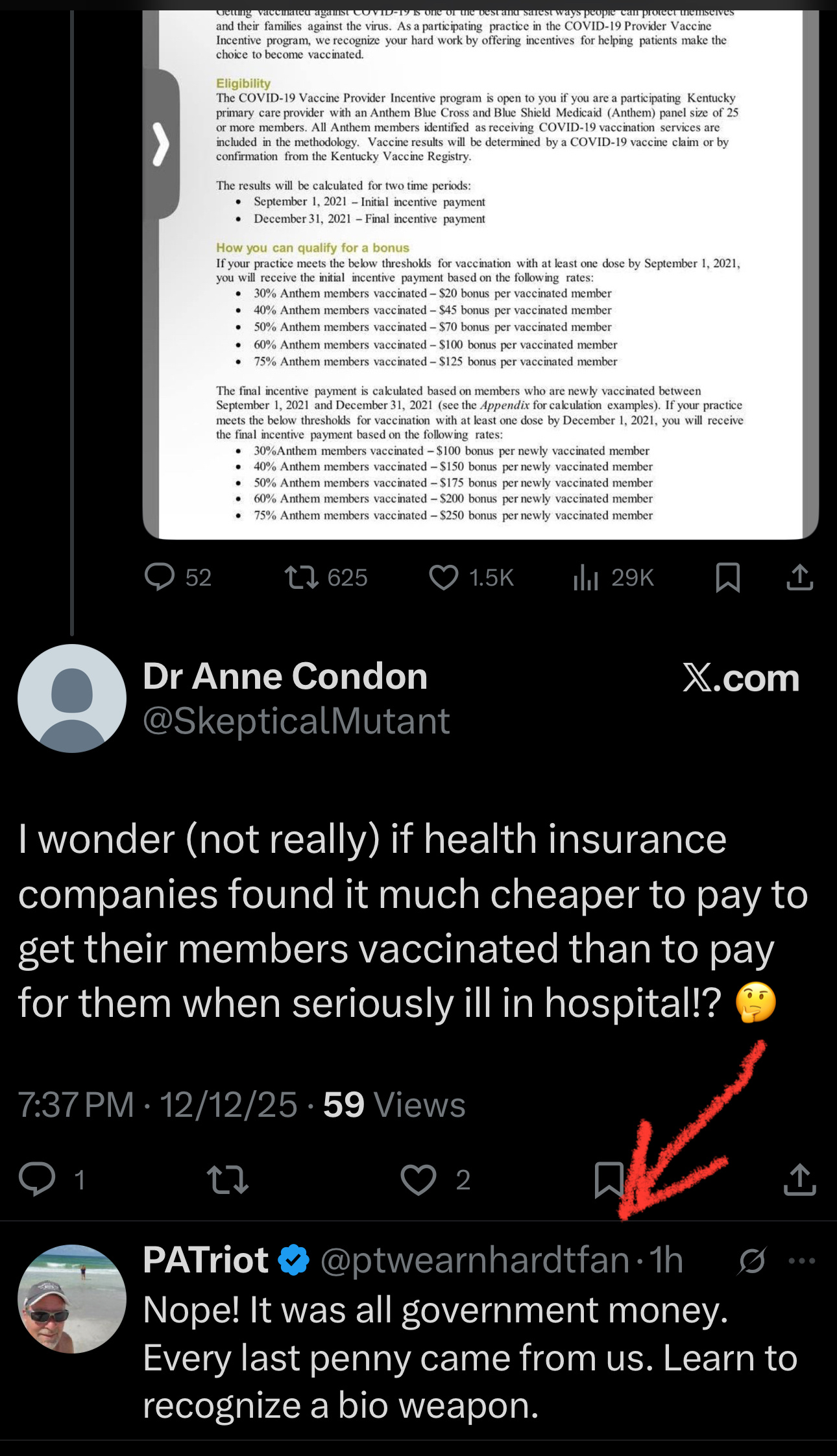Like the tweet with 1.5K likes
The width and height of the screenshot is (837, 1456).
coord(444,577)
